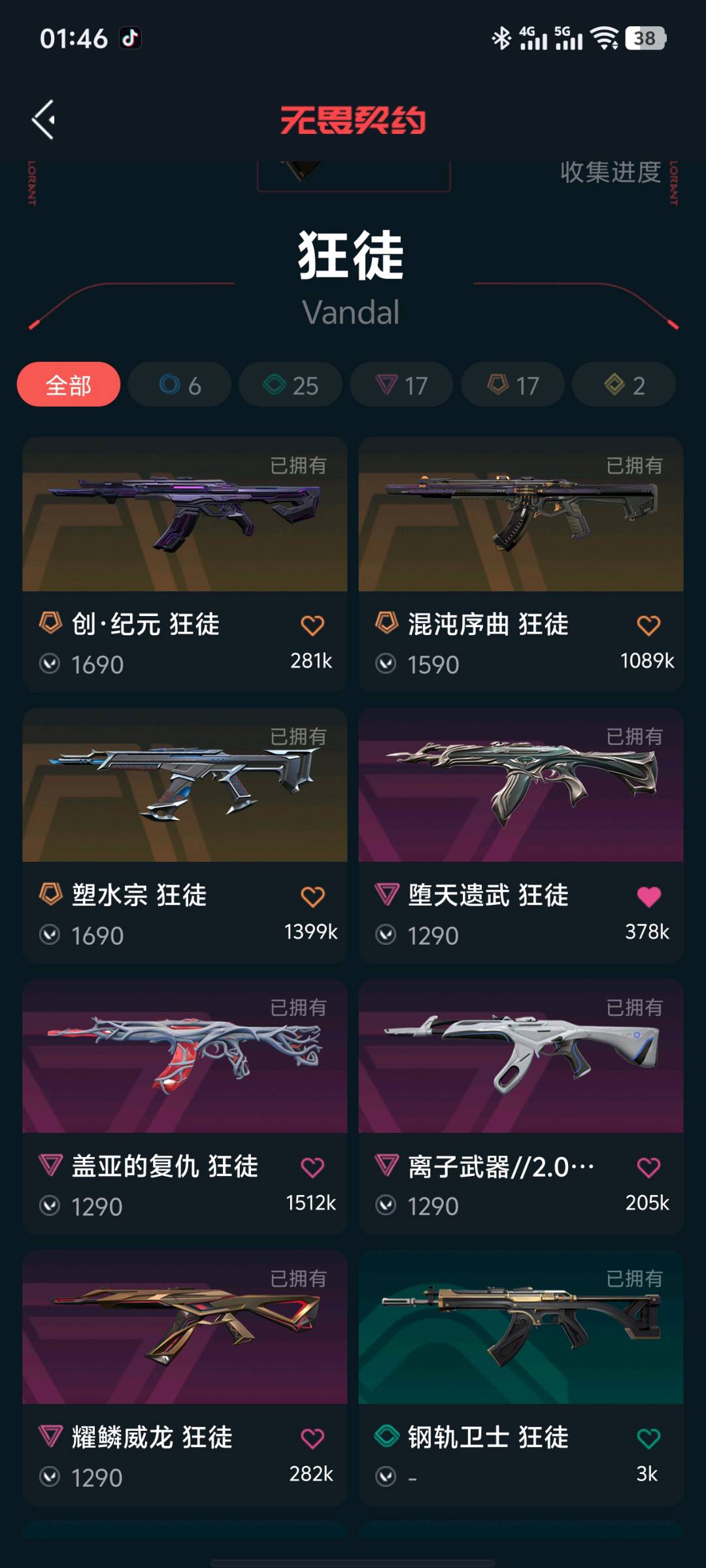Filter by the blue tier showing 6
Image resolution: width=706 pixels, height=1568 pixels.
pos(180,385)
